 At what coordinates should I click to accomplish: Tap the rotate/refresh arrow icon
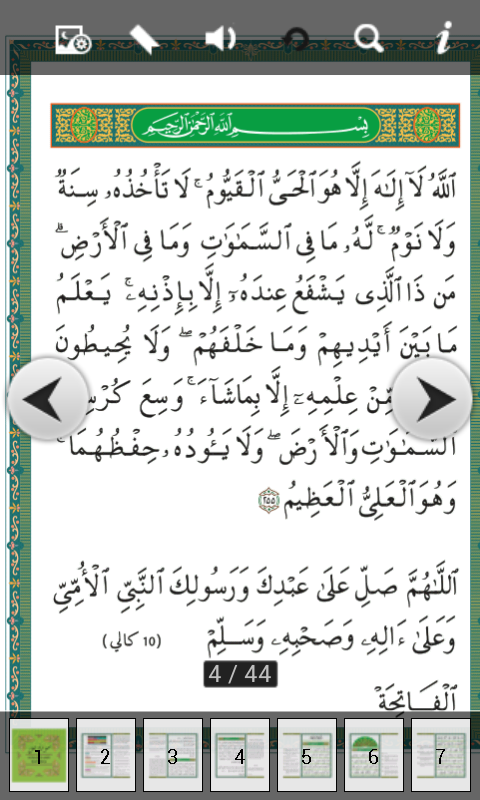tap(296, 39)
